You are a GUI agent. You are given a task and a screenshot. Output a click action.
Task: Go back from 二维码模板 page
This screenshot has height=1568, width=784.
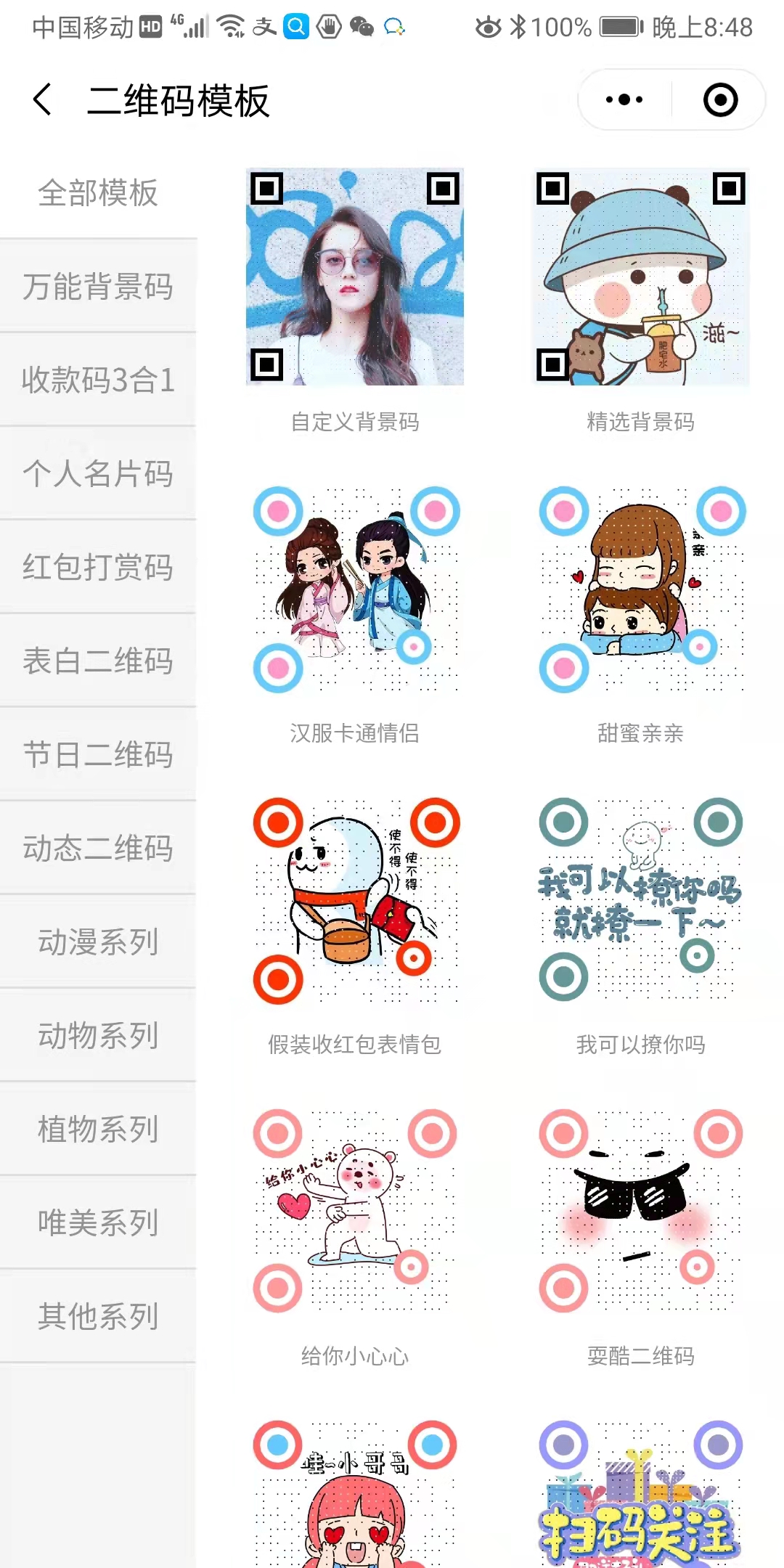pyautogui.click(x=42, y=99)
